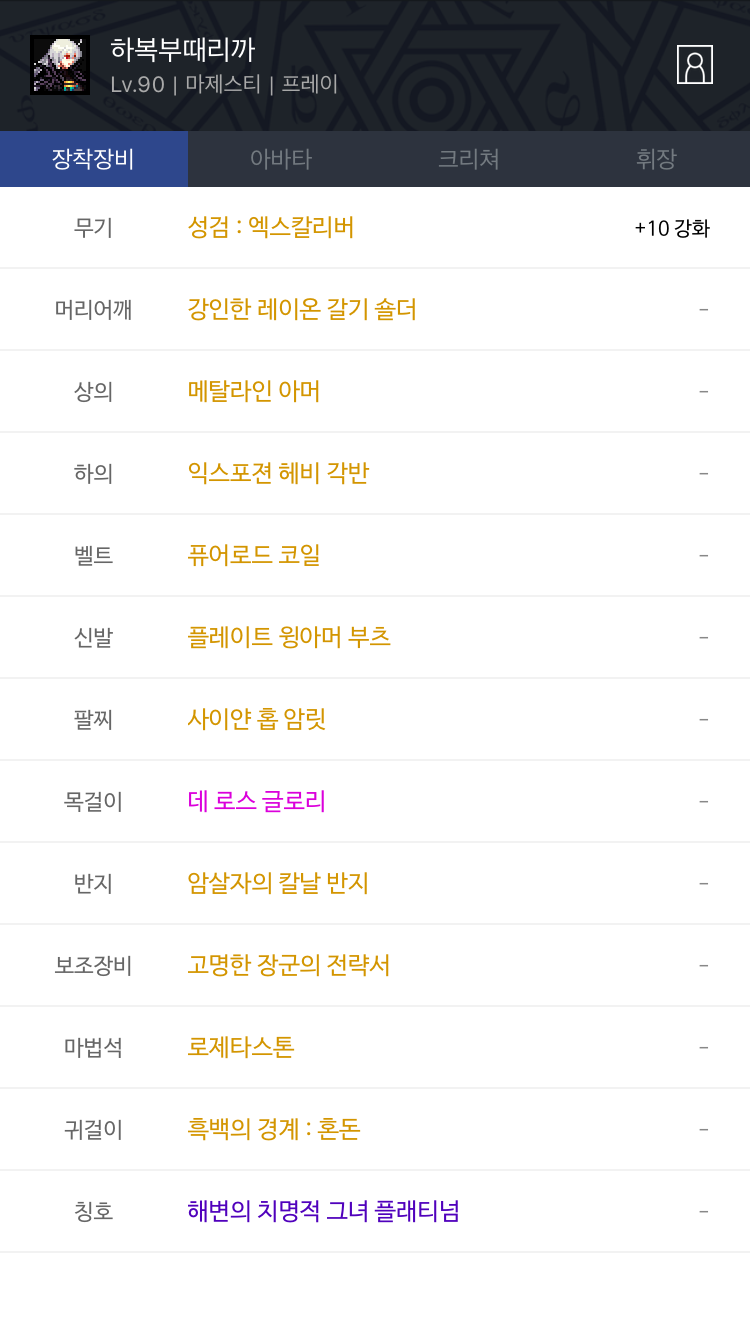View 데 로스 글로리 necklace
The height and width of the screenshot is (1334, 750).
pos(257,802)
